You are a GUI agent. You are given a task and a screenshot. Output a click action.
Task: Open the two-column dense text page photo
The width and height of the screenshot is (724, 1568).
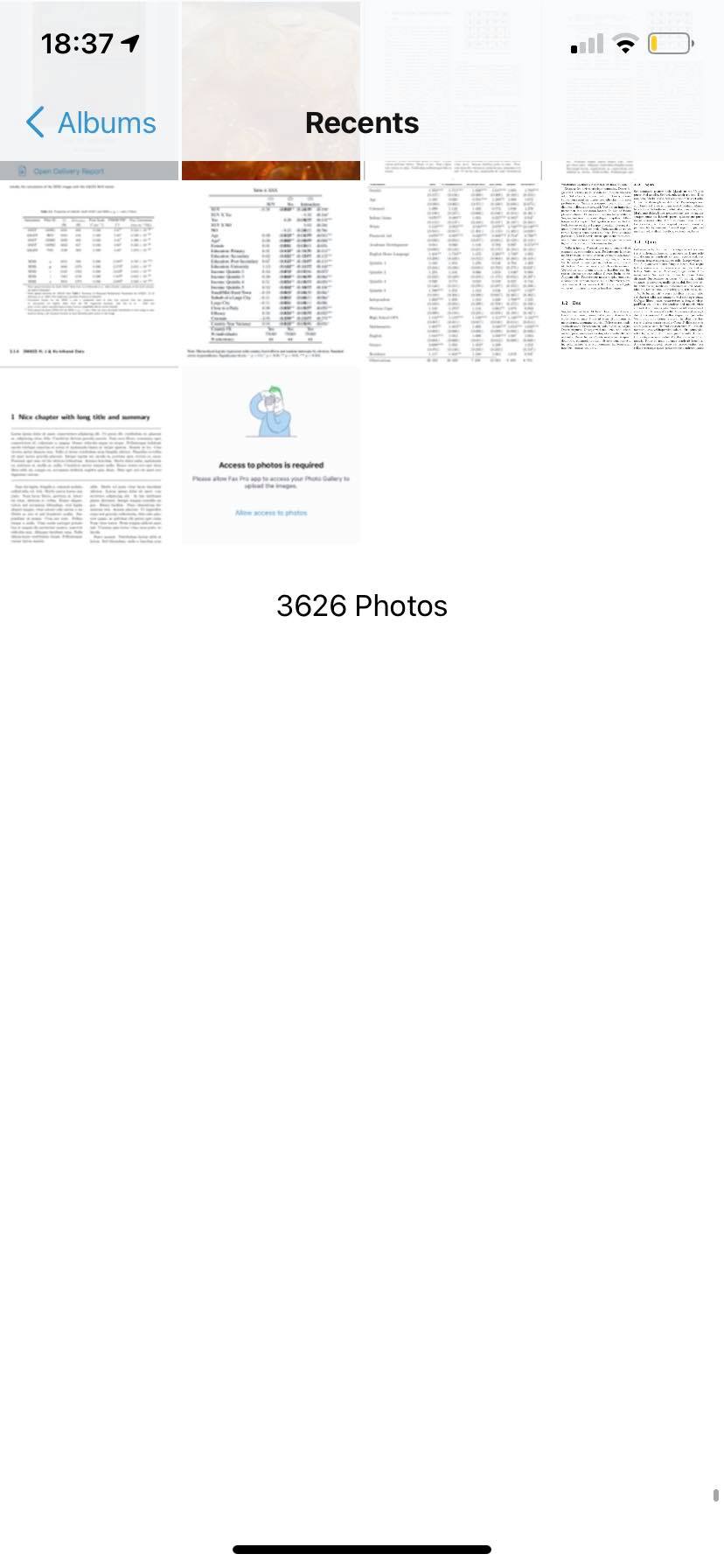[x=633, y=269]
